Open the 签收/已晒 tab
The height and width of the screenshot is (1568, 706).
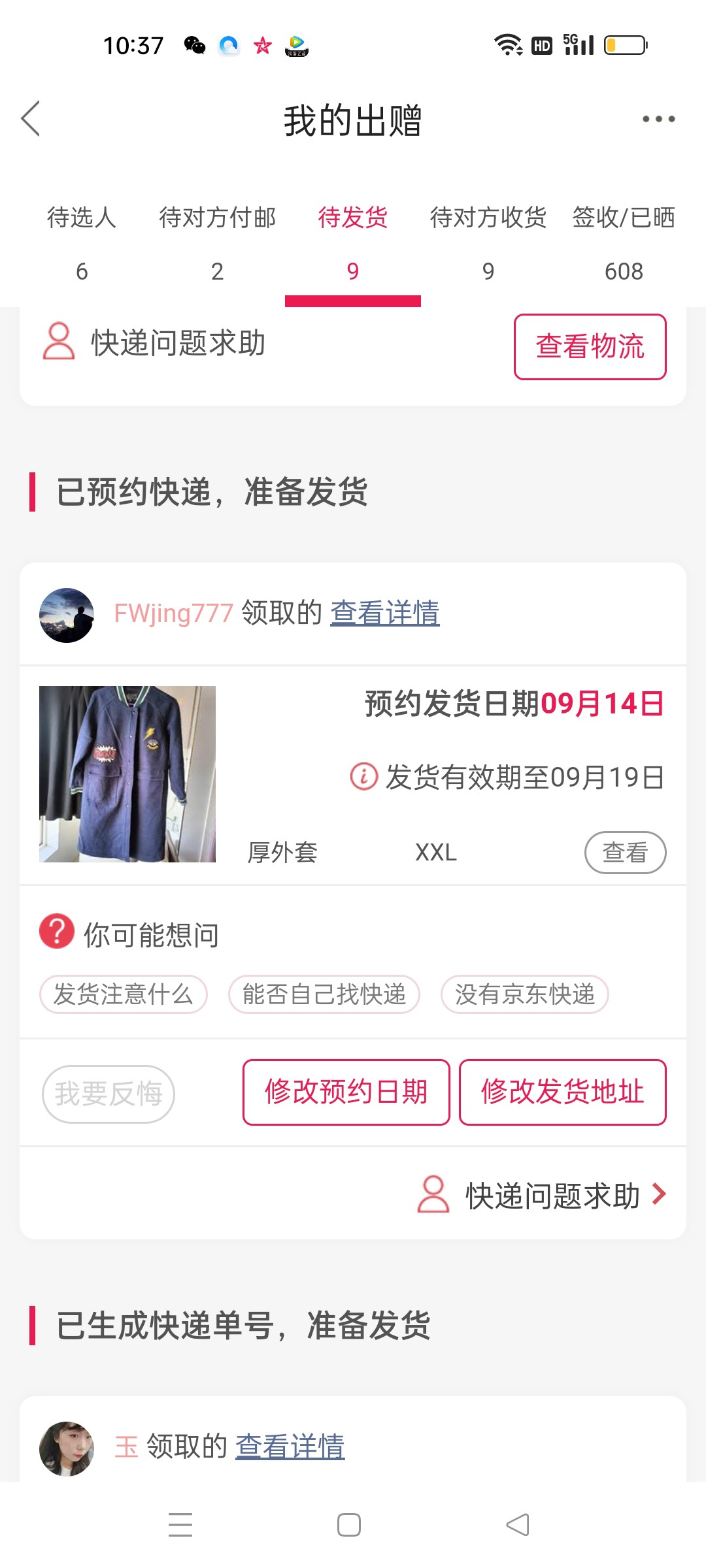coord(624,242)
